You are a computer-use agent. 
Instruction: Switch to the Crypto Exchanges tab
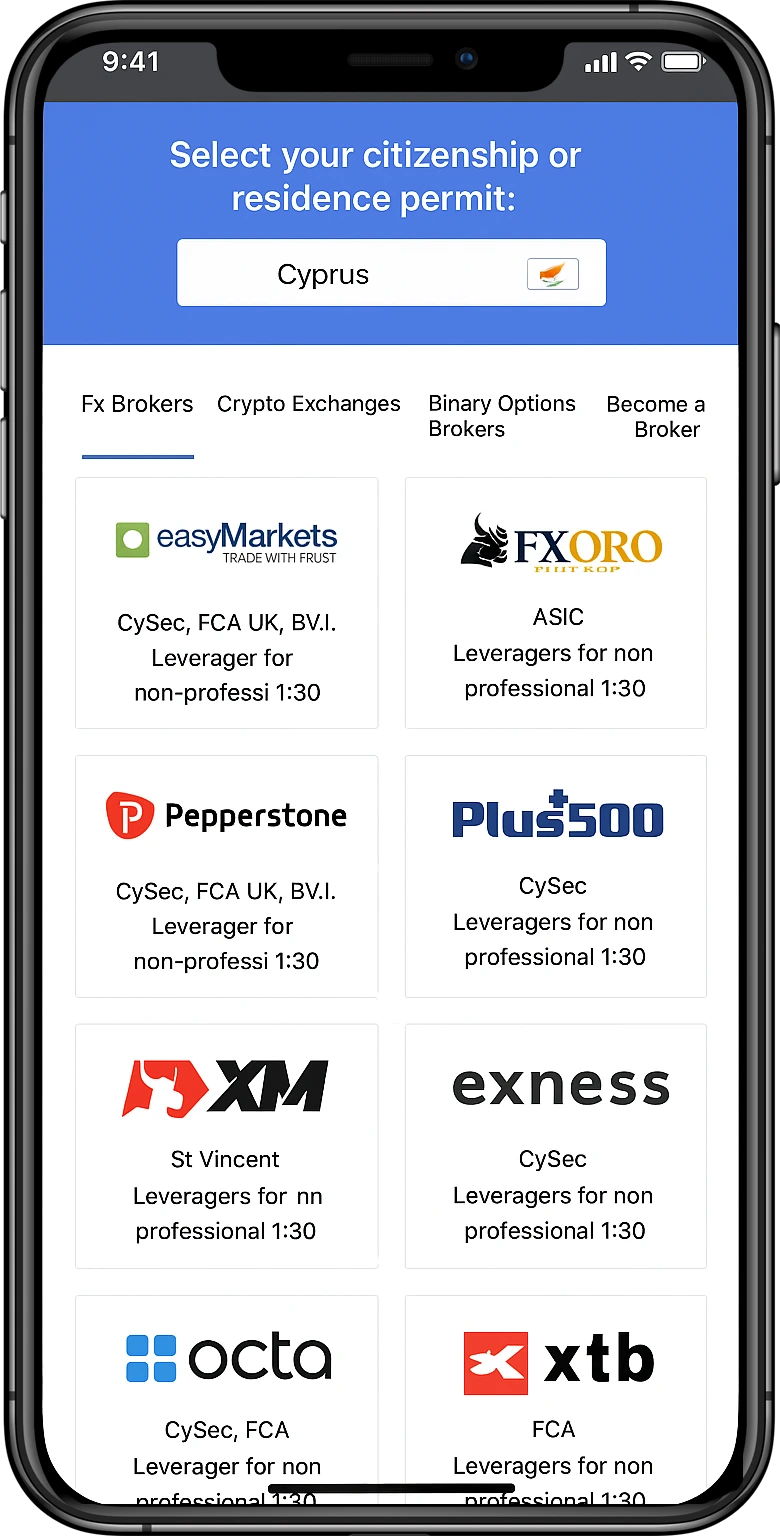(x=308, y=405)
